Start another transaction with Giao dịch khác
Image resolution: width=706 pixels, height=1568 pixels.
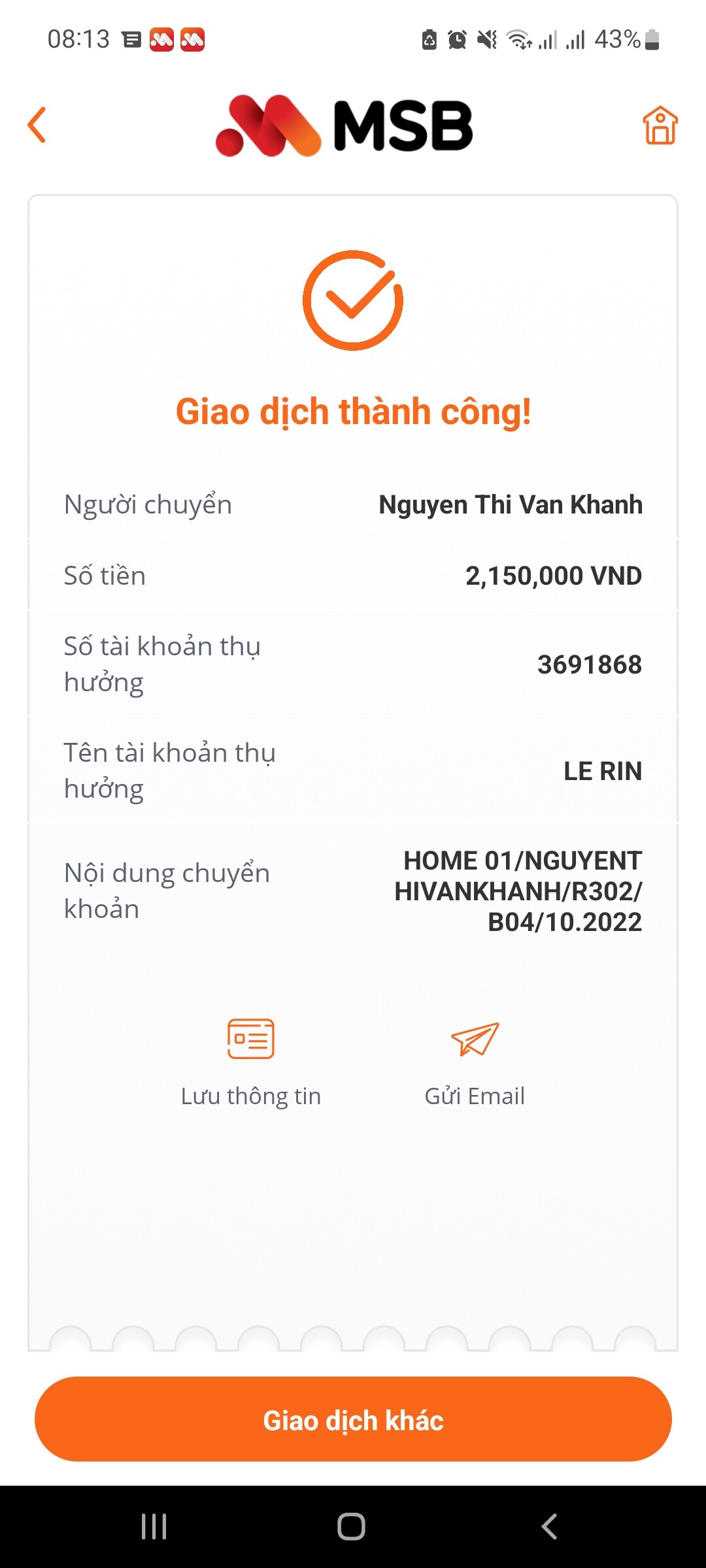(353, 1420)
